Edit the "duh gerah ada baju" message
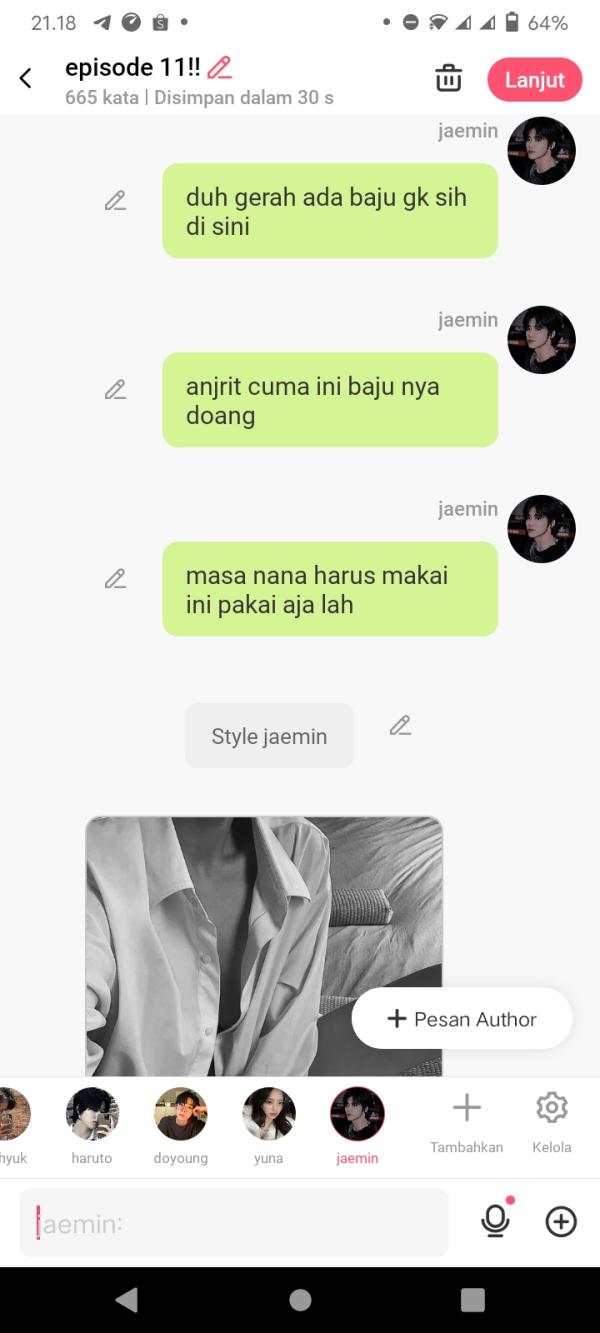600x1333 pixels. (x=115, y=201)
